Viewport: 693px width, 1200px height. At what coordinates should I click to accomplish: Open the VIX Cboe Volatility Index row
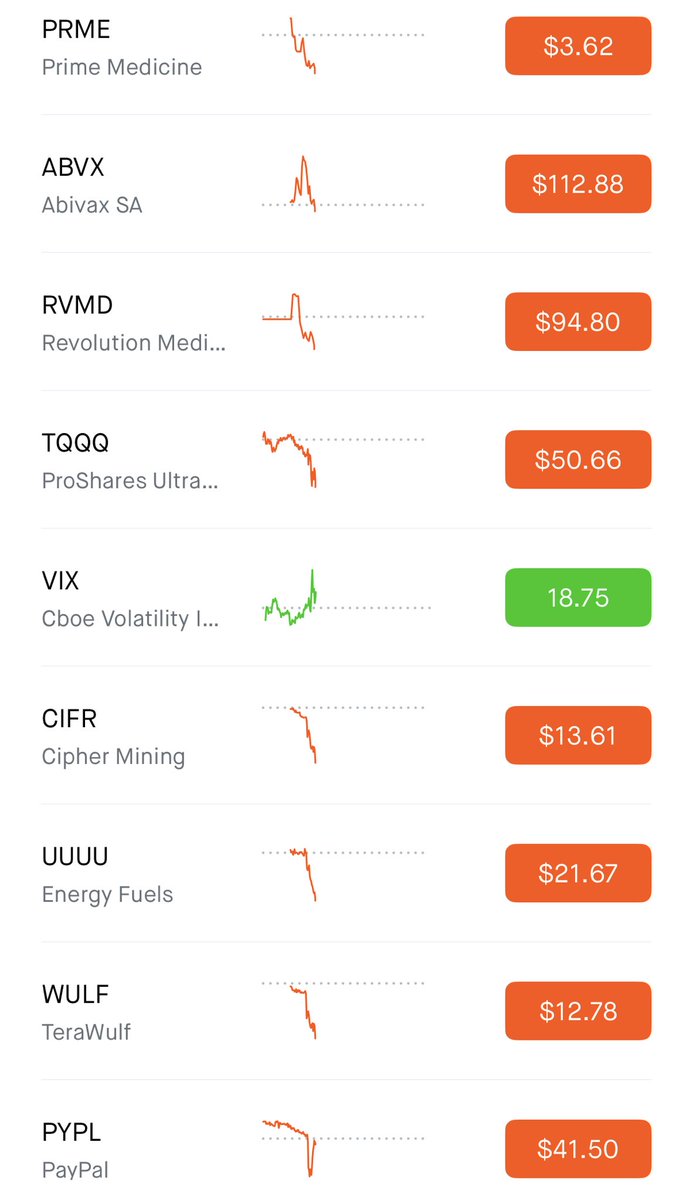(130, 599)
